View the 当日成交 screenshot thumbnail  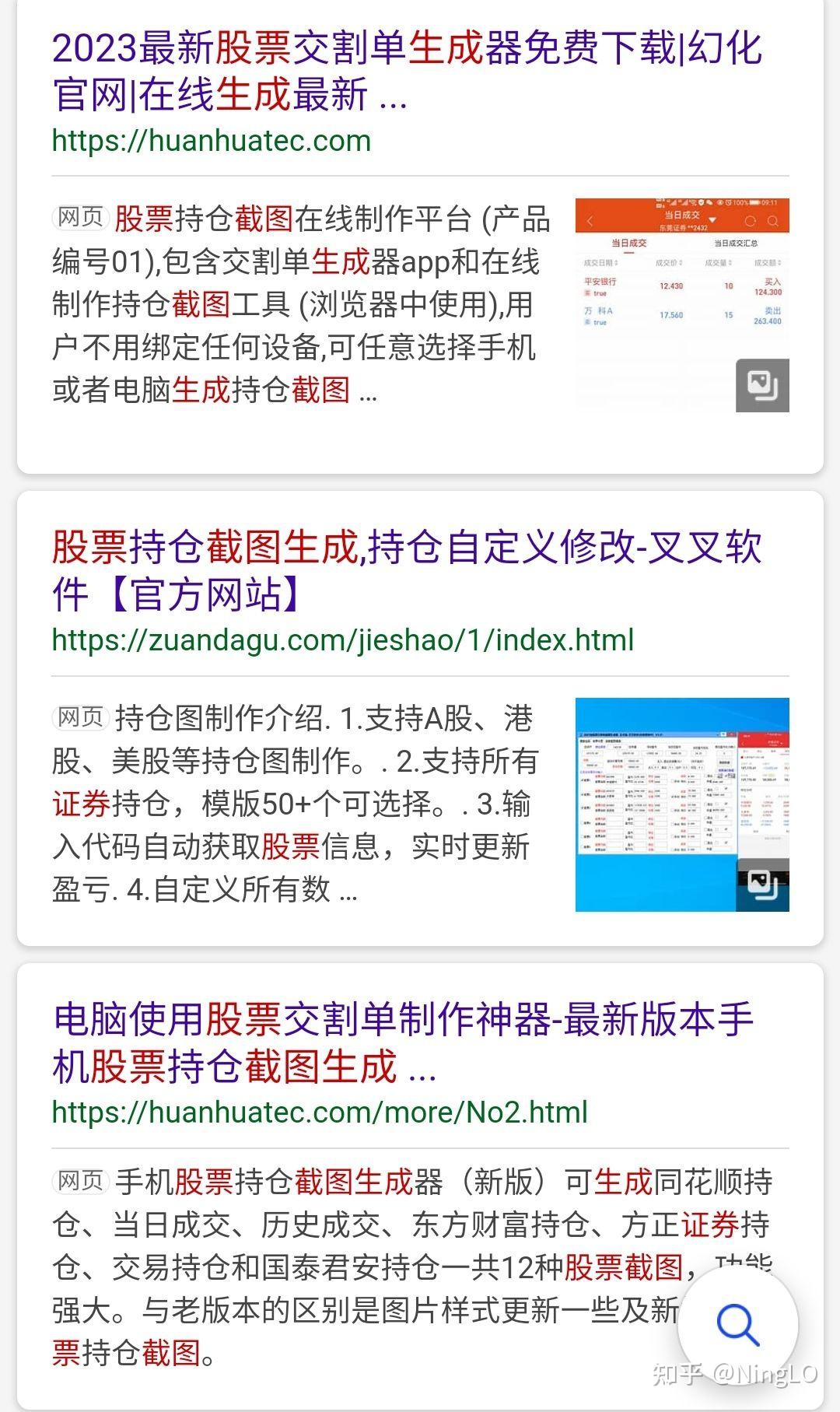click(x=681, y=304)
